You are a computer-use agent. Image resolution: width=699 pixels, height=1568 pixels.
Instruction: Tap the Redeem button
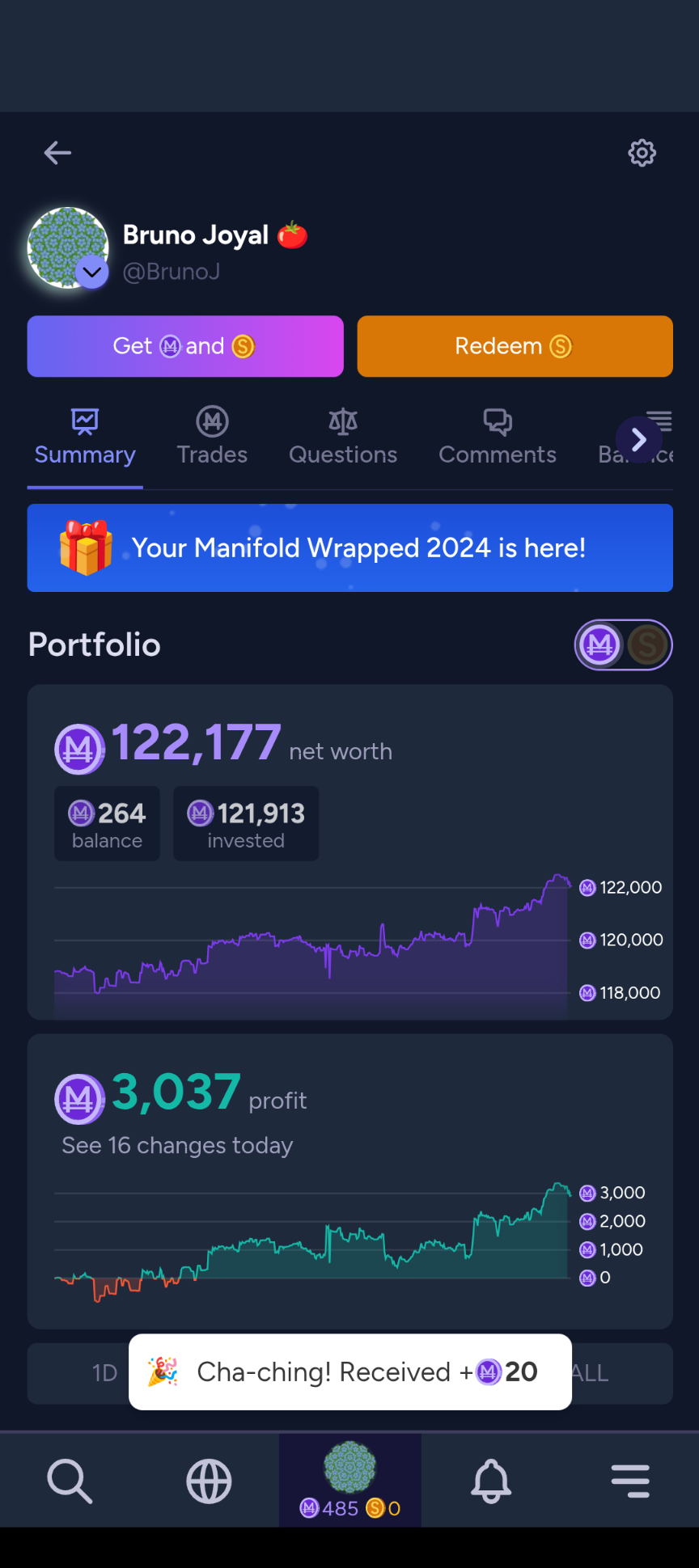(x=515, y=346)
